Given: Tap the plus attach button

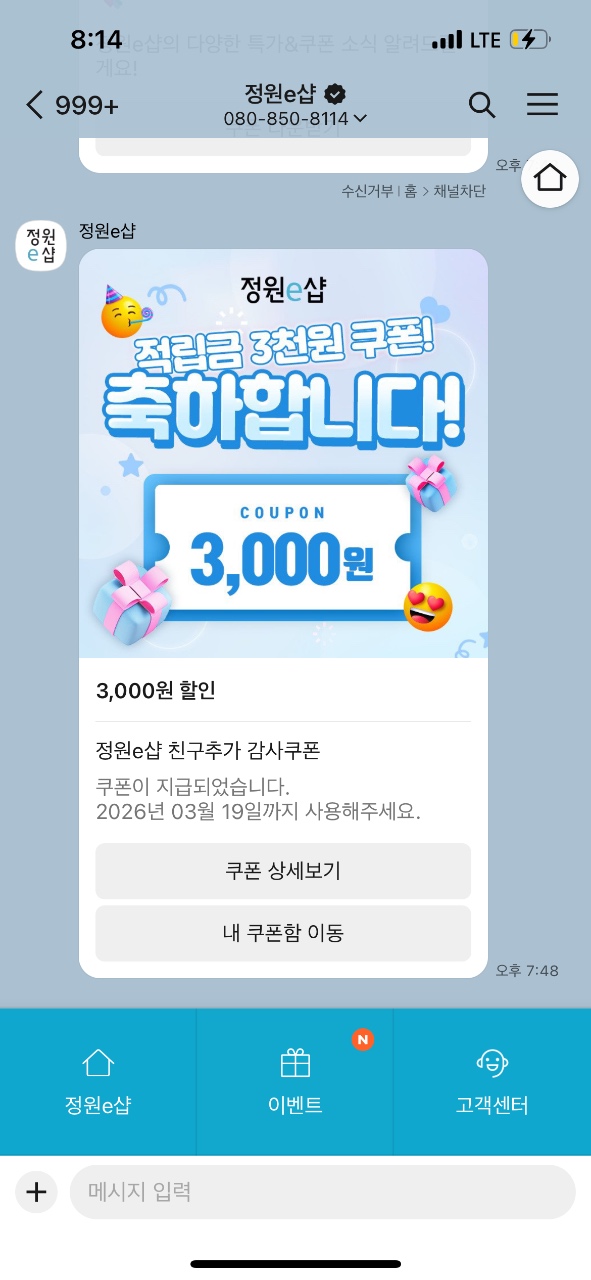Looking at the screenshot, I should coord(36,1192).
